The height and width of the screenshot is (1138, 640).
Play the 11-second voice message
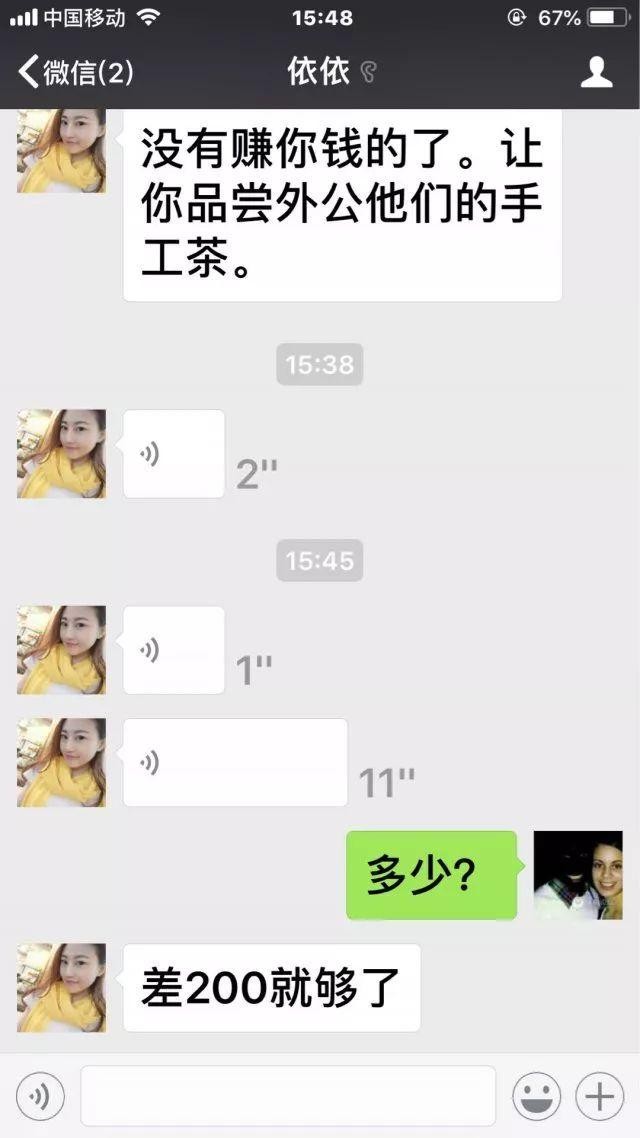pos(234,762)
